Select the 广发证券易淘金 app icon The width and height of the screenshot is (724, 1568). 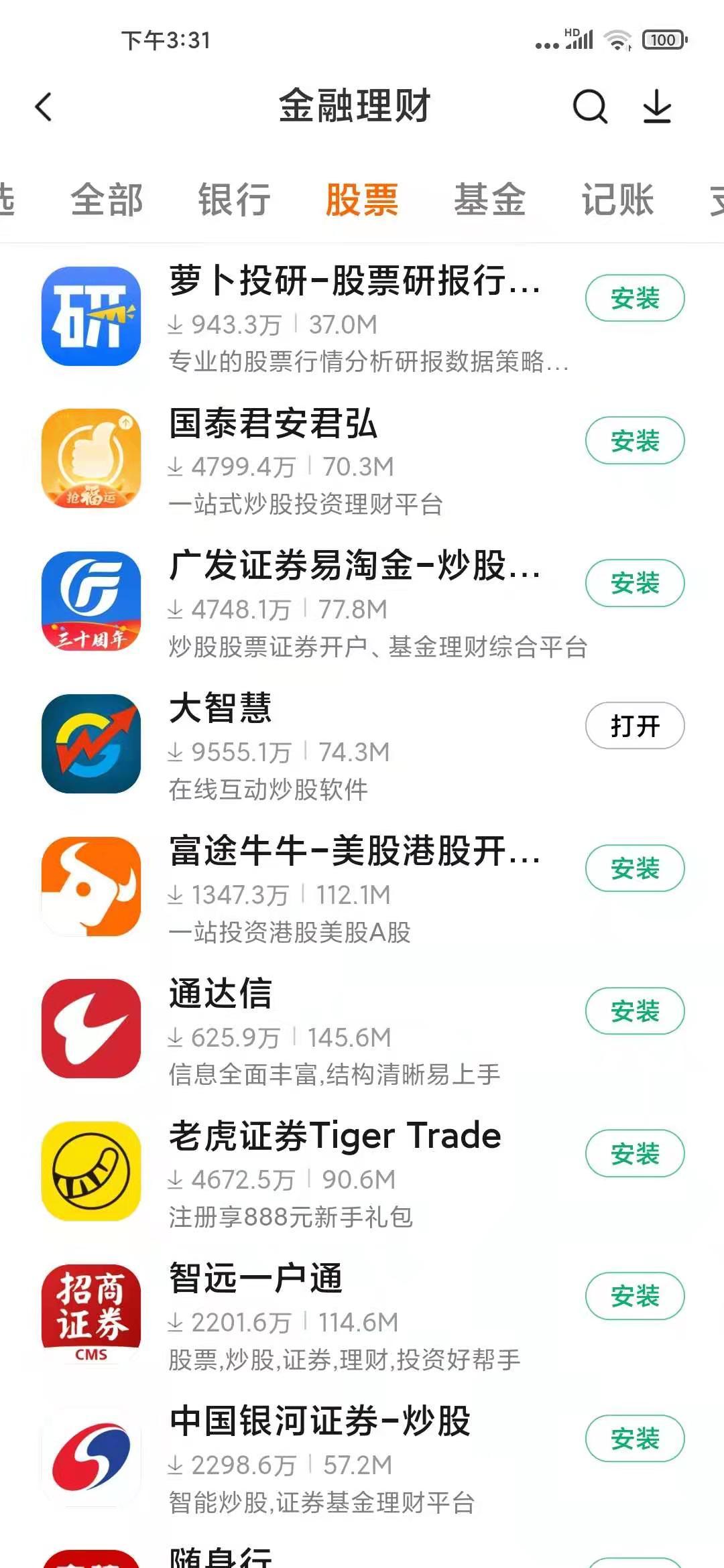click(90, 600)
